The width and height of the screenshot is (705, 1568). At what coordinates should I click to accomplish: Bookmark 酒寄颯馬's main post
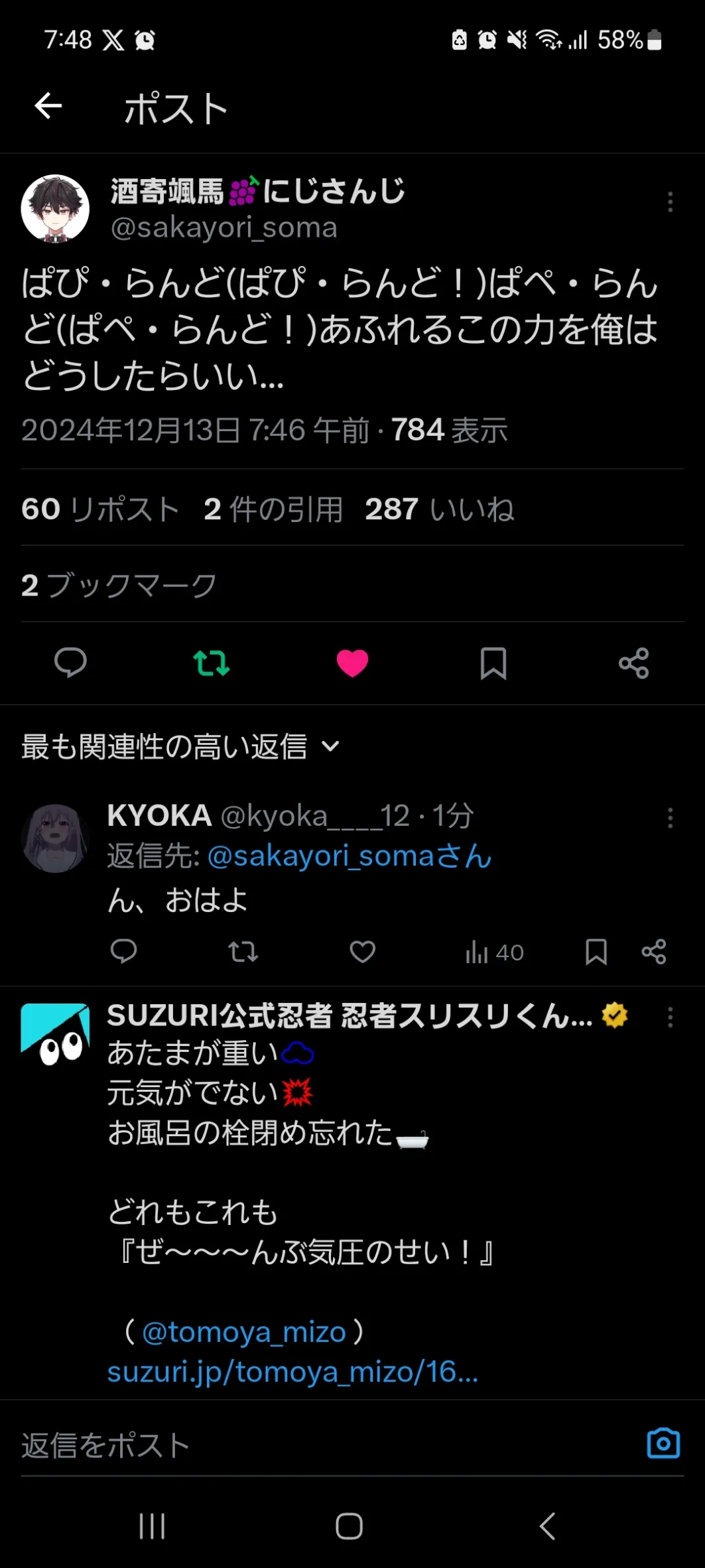tap(493, 663)
